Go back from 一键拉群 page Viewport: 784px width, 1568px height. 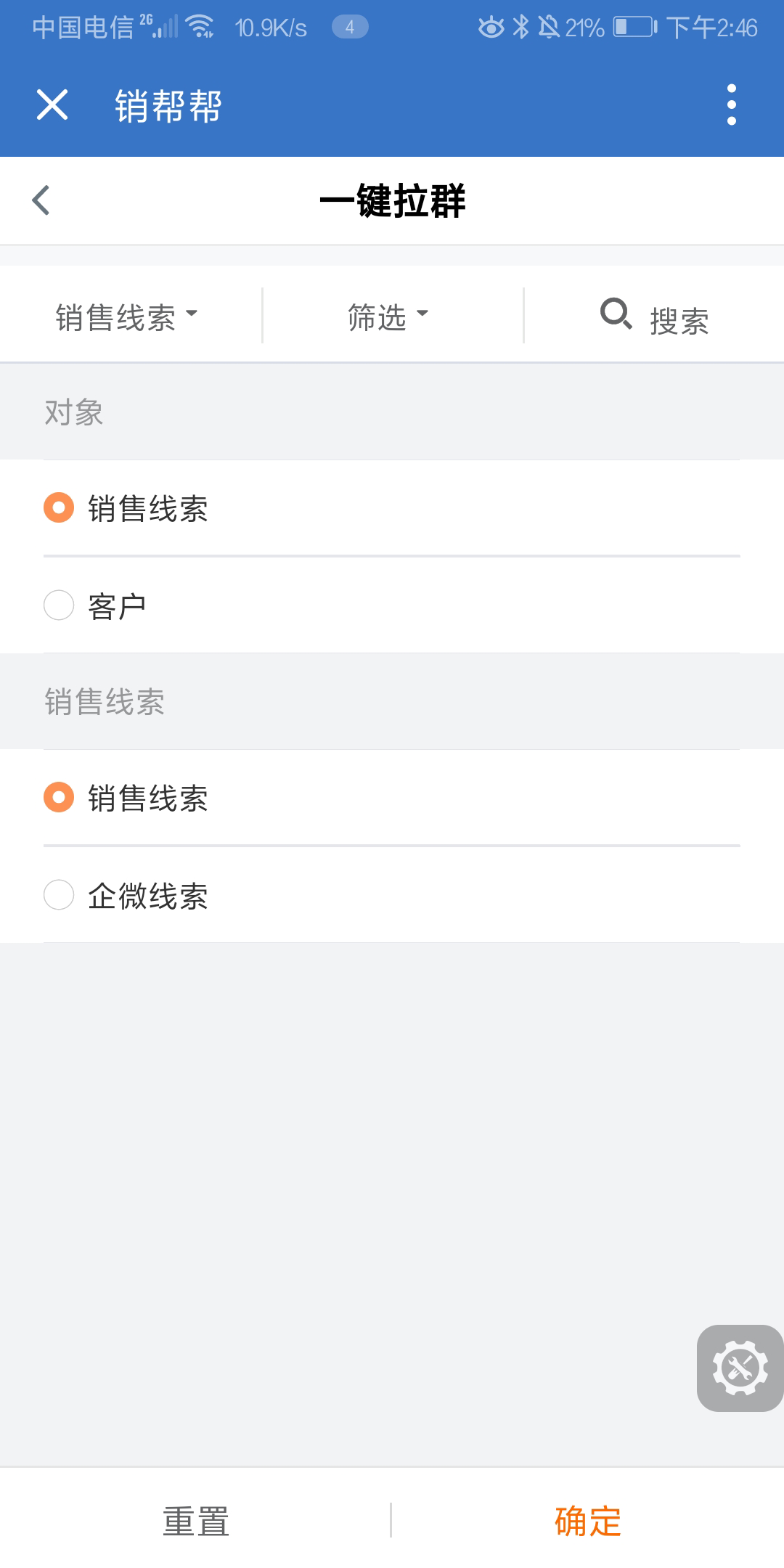pos(41,200)
